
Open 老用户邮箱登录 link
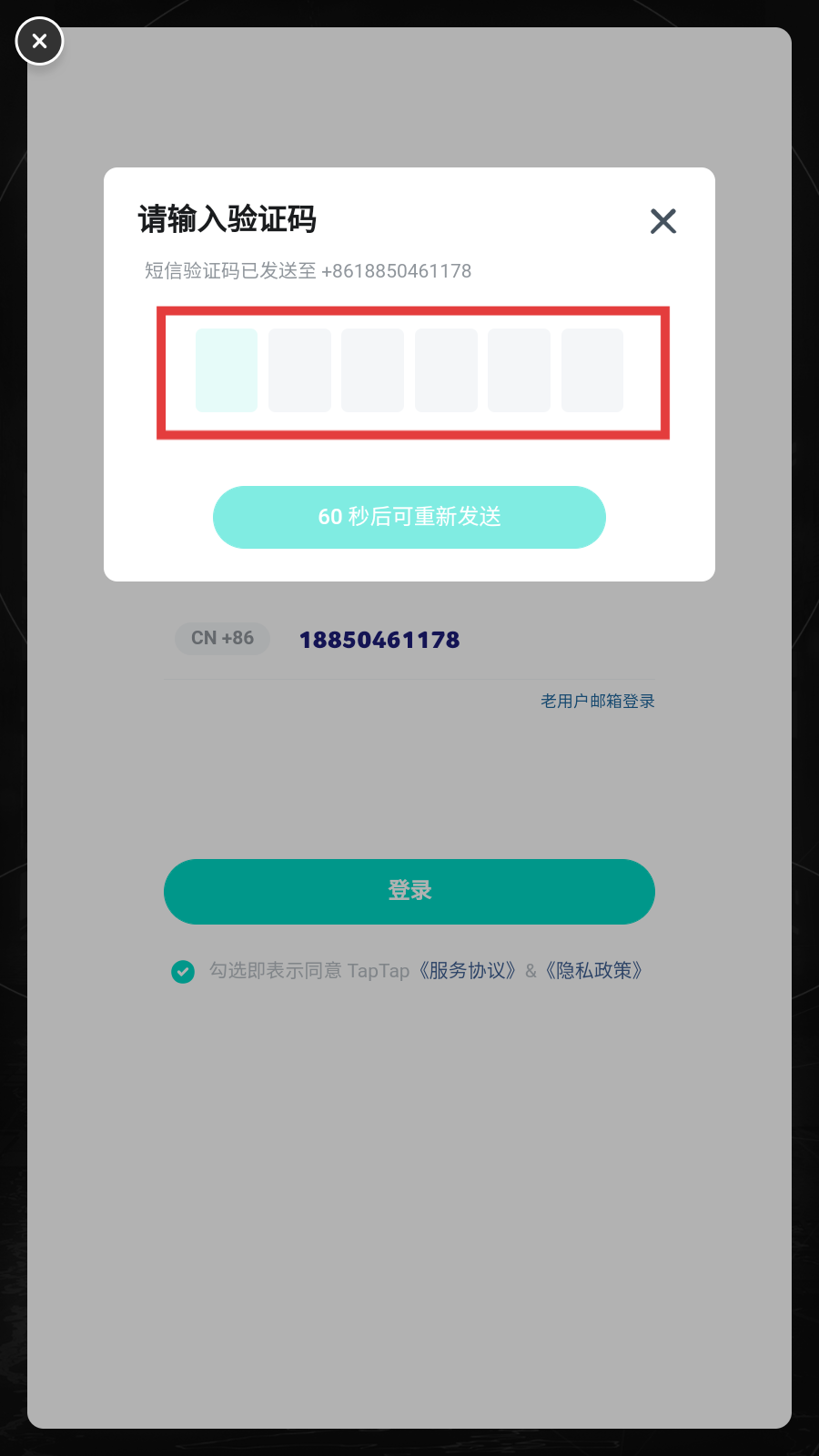tap(597, 701)
